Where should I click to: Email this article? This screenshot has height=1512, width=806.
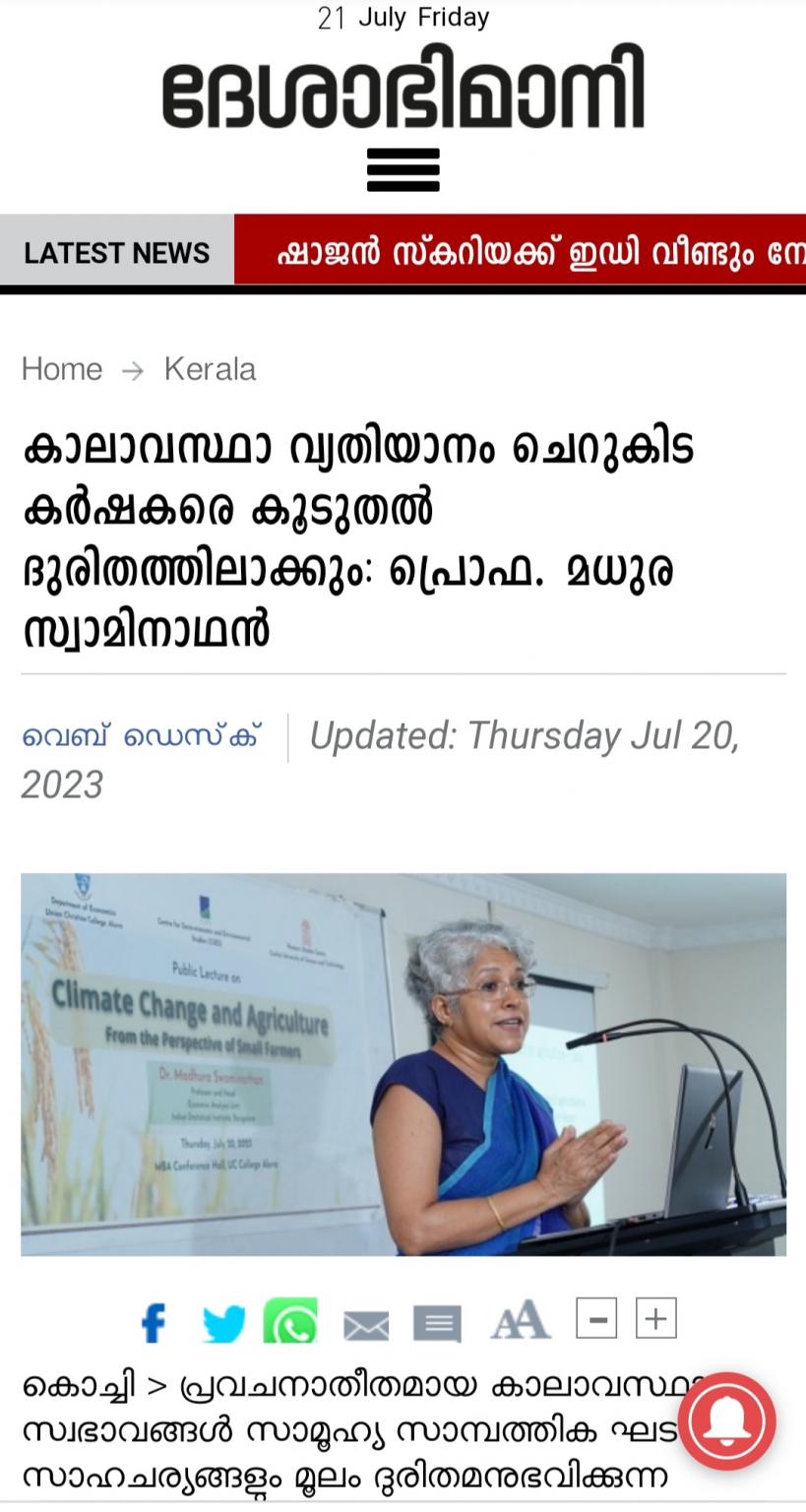pyautogui.click(x=366, y=1326)
